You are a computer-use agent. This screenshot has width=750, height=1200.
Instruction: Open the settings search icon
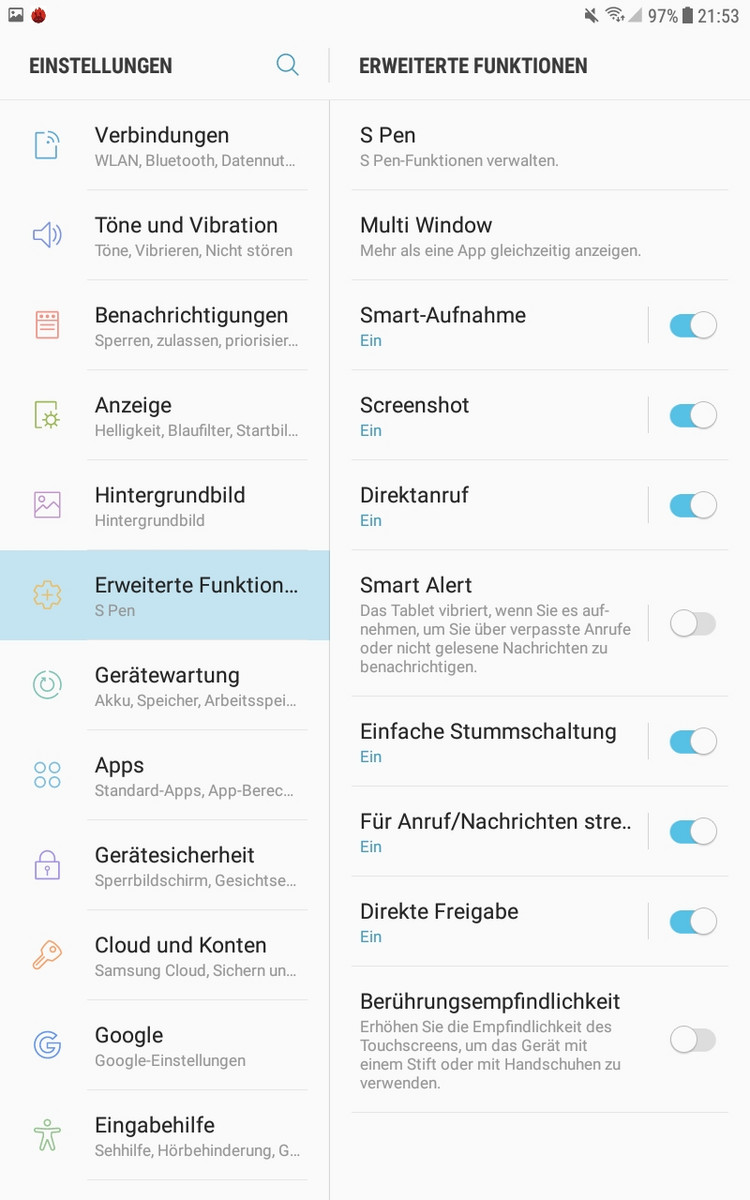(287, 65)
